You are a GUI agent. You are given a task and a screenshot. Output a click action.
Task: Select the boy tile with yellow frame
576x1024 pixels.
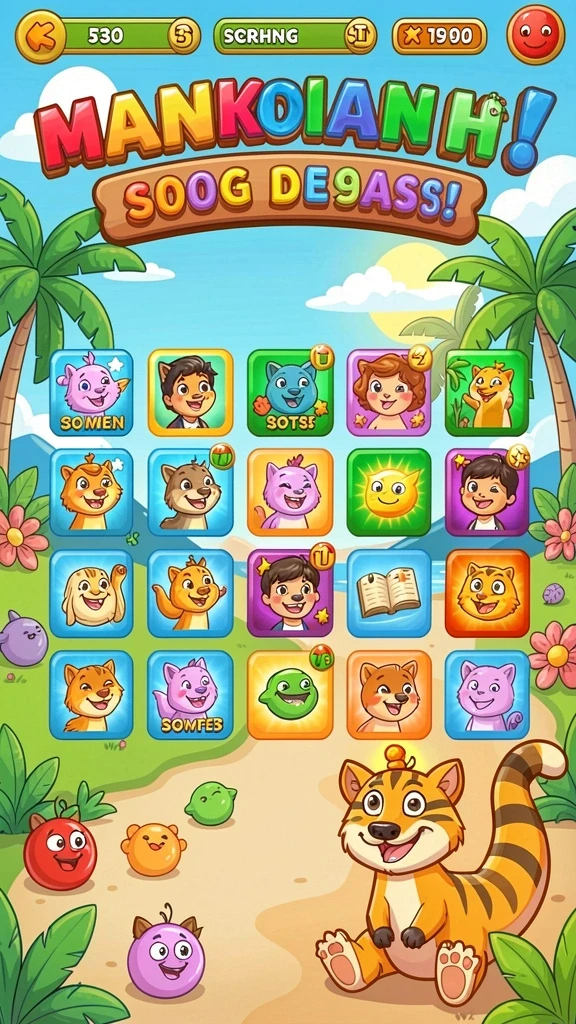point(190,392)
